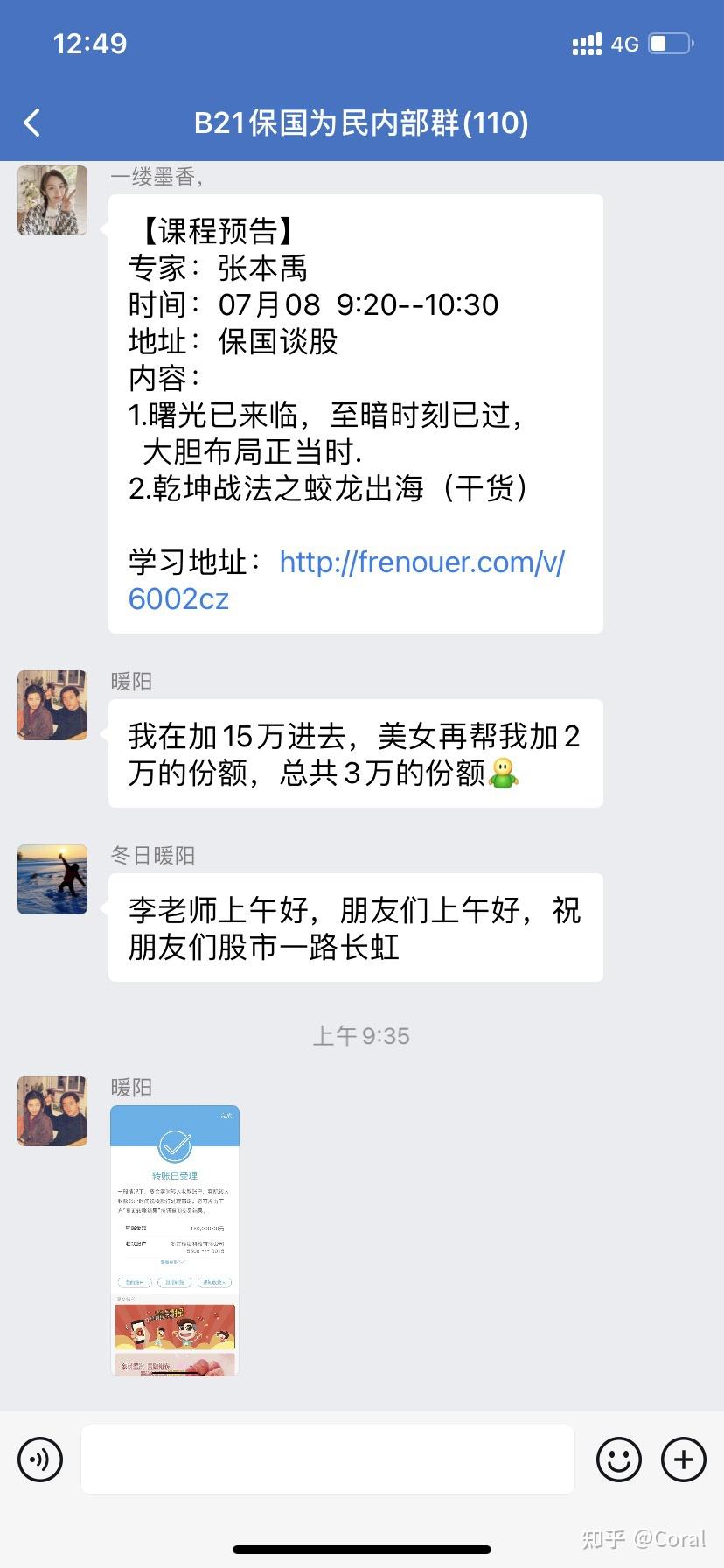Click the cellular signal bars icon

tap(585, 43)
